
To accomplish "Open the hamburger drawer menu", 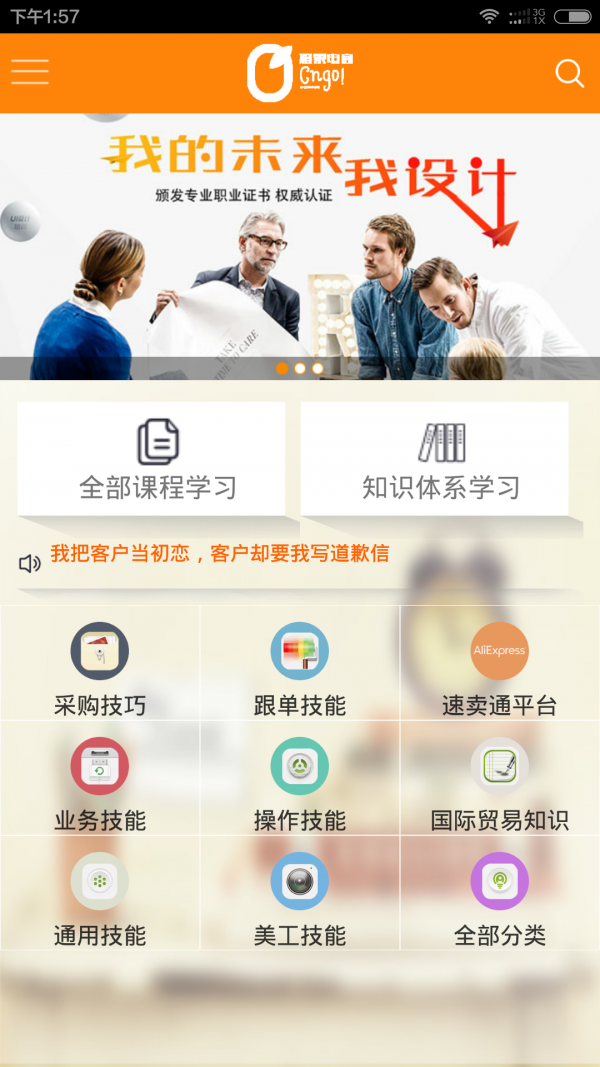I will coord(30,72).
